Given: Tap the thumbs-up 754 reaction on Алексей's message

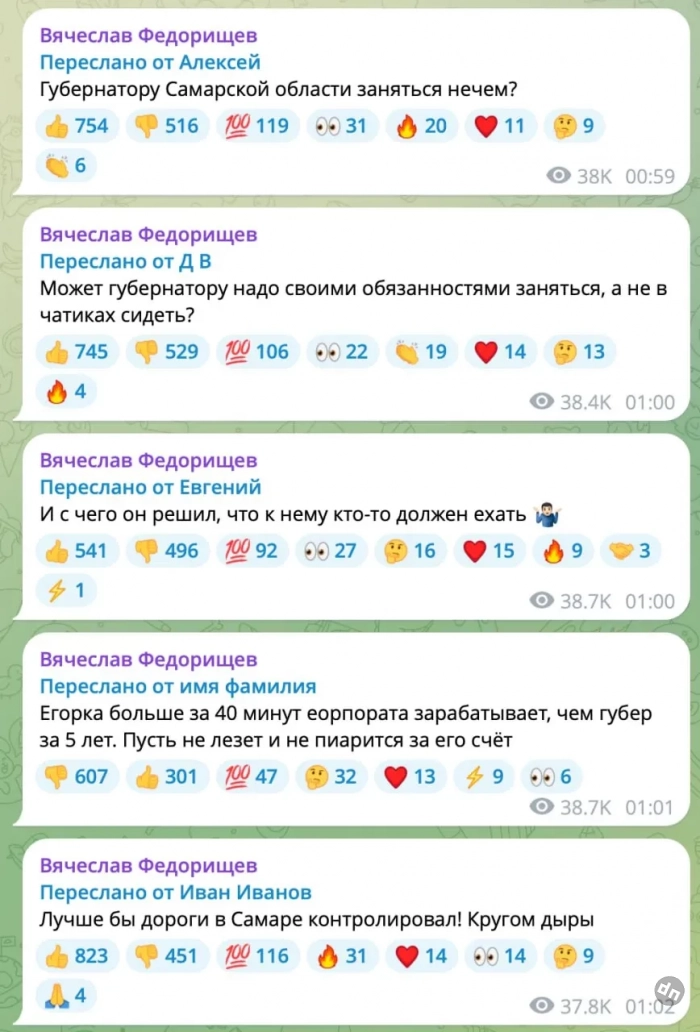Looking at the screenshot, I should point(78,126).
